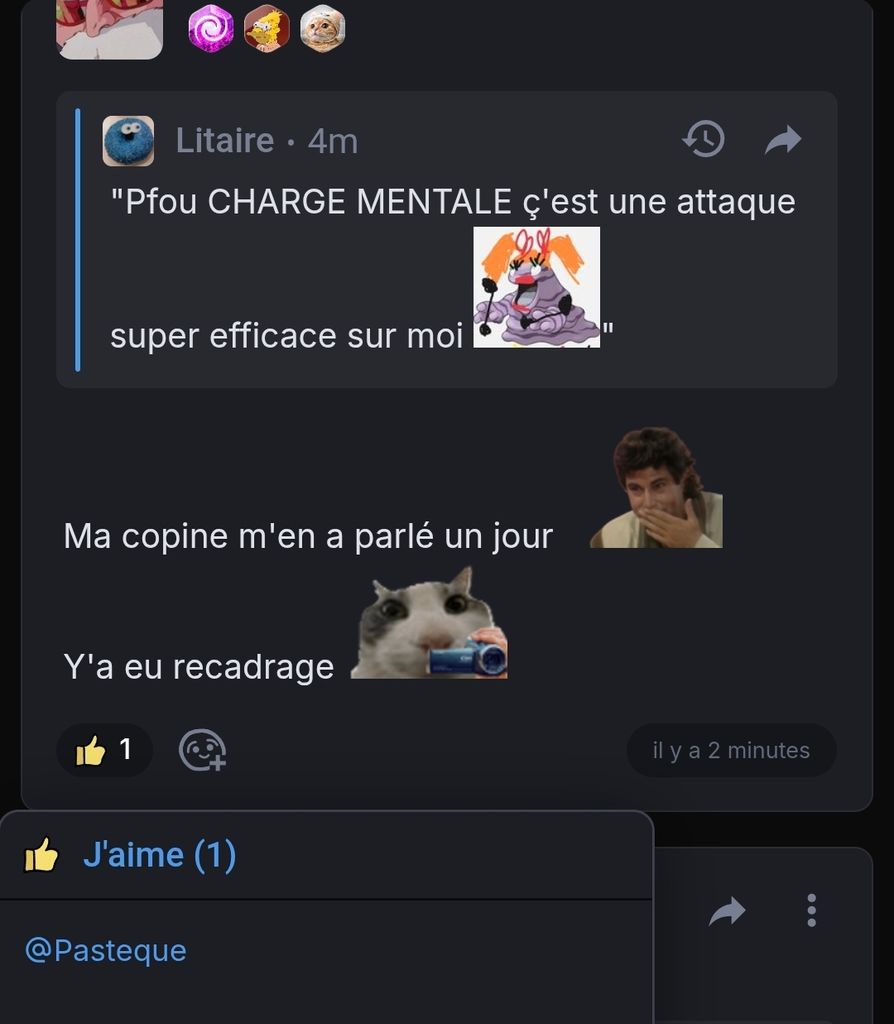This screenshot has height=1024, width=894.
Task: Select the J'aime (1) reactions tab
Action: click(130, 856)
